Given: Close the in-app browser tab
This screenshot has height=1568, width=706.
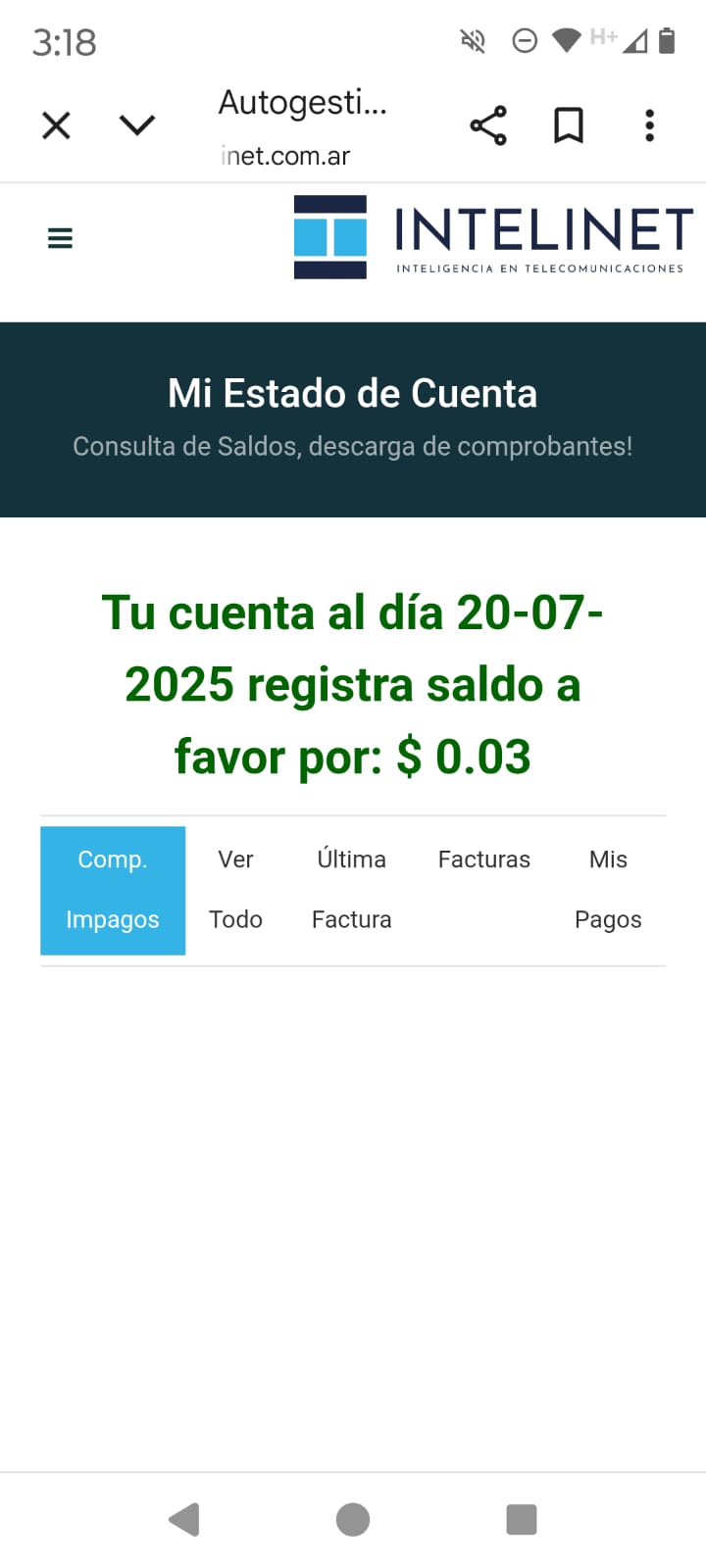Looking at the screenshot, I should [x=57, y=125].
